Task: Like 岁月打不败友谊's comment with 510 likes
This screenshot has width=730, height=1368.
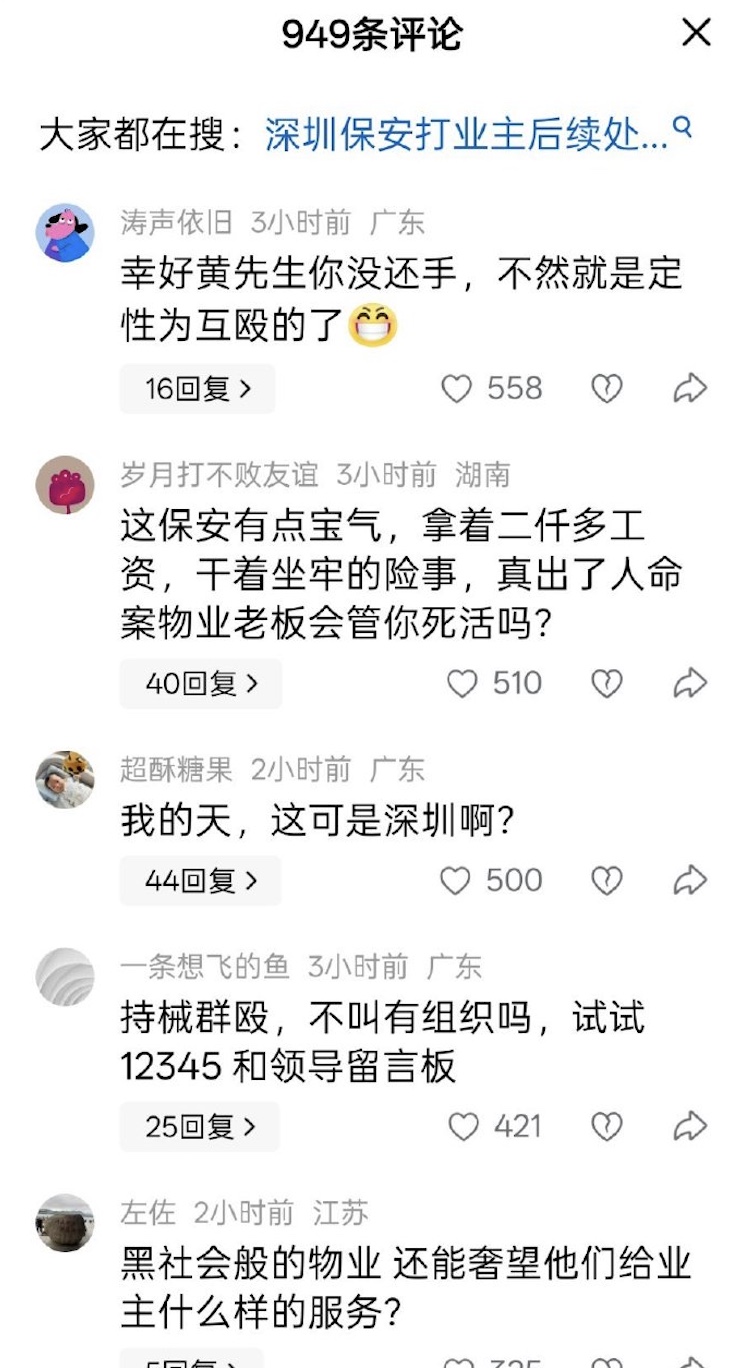Action: click(462, 684)
